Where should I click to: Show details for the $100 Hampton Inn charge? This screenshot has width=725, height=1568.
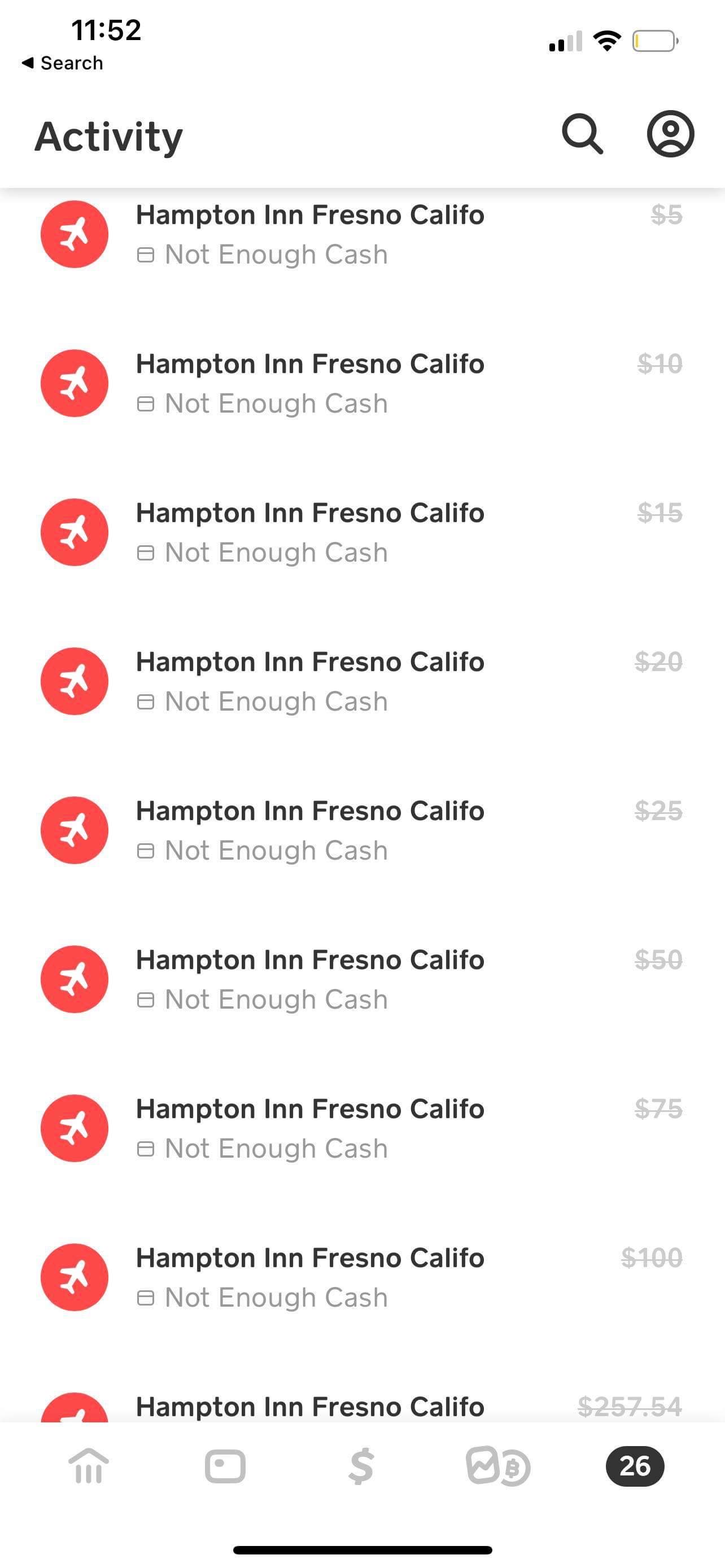click(361, 1277)
